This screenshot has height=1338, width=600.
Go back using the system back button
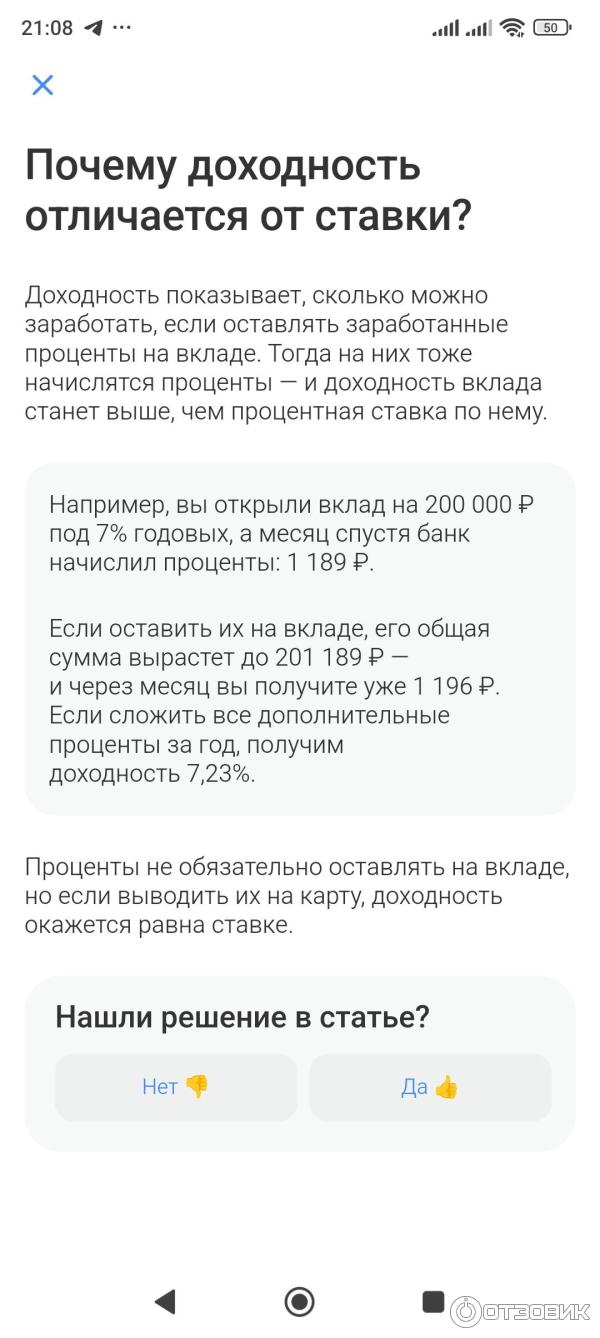tap(165, 1301)
